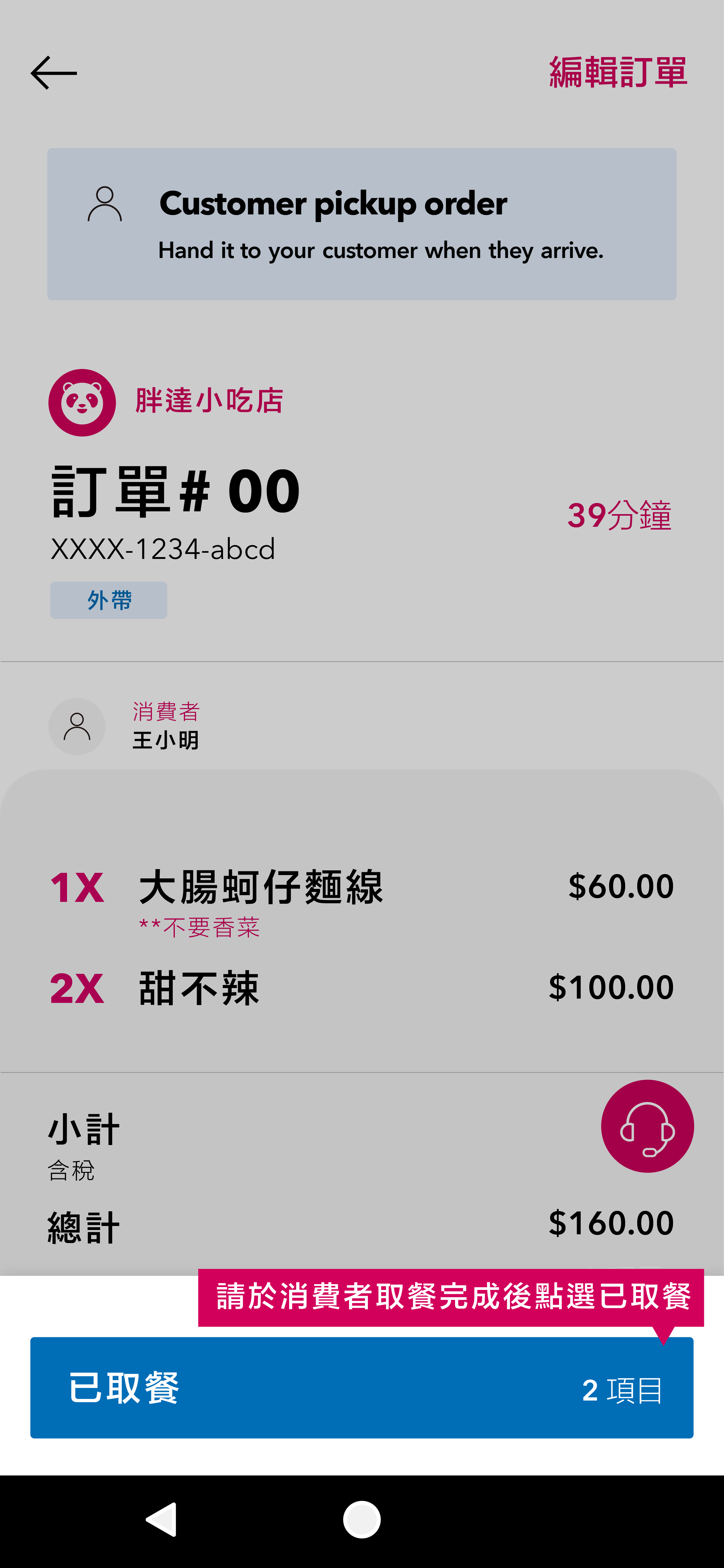Contact support via the headset button

point(647,1126)
